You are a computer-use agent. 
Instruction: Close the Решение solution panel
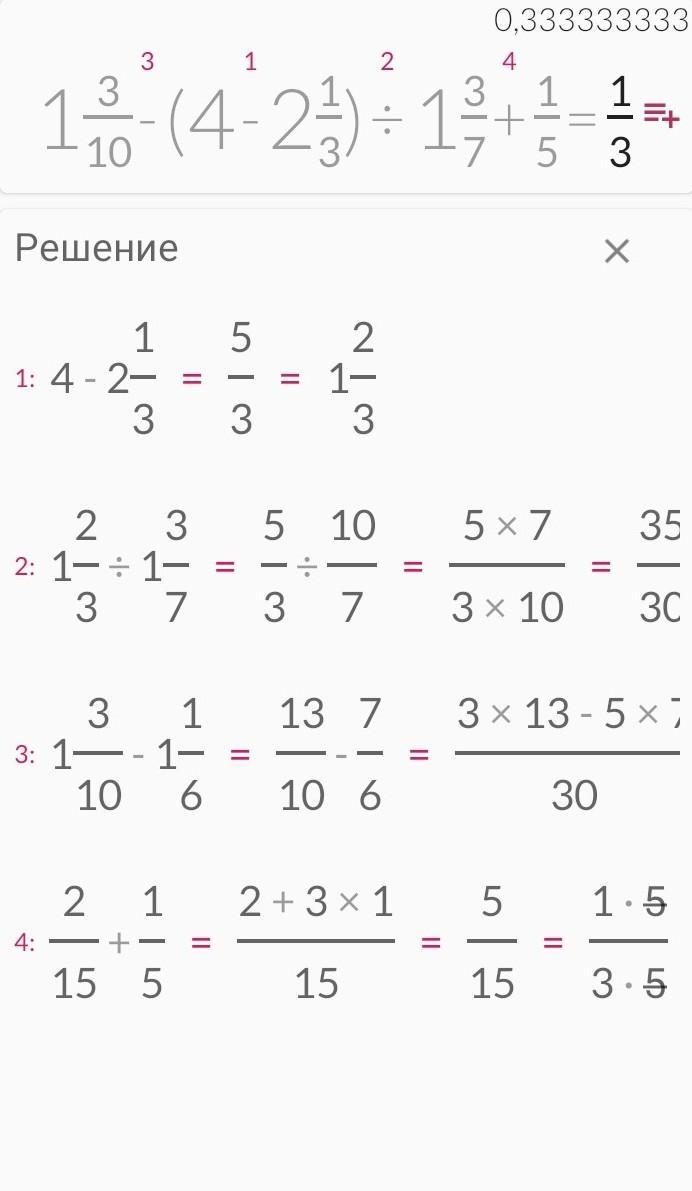coord(616,251)
